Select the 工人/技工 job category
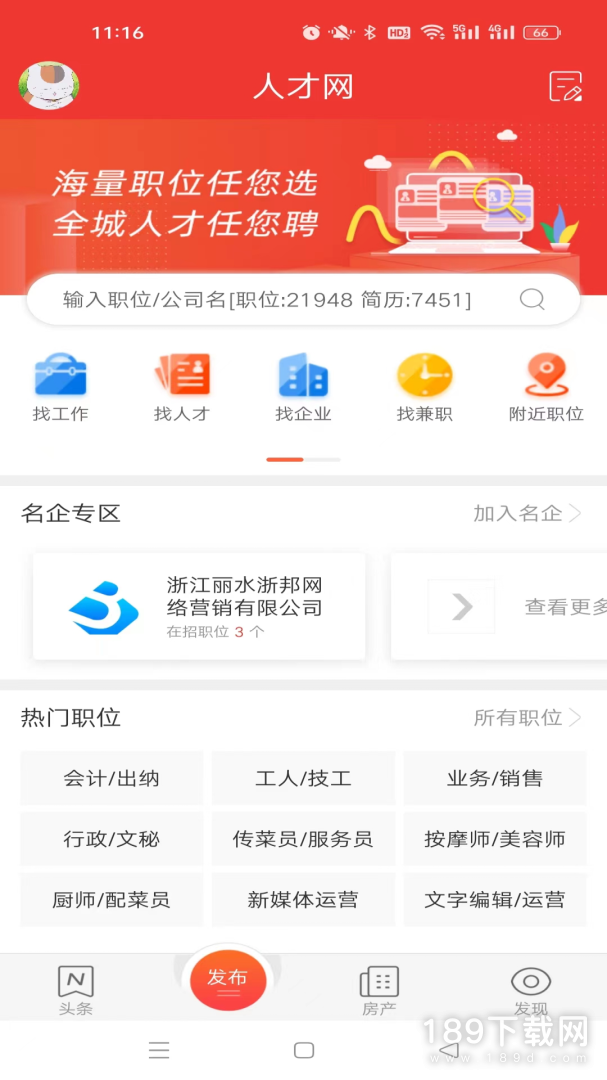 pyautogui.click(x=303, y=779)
